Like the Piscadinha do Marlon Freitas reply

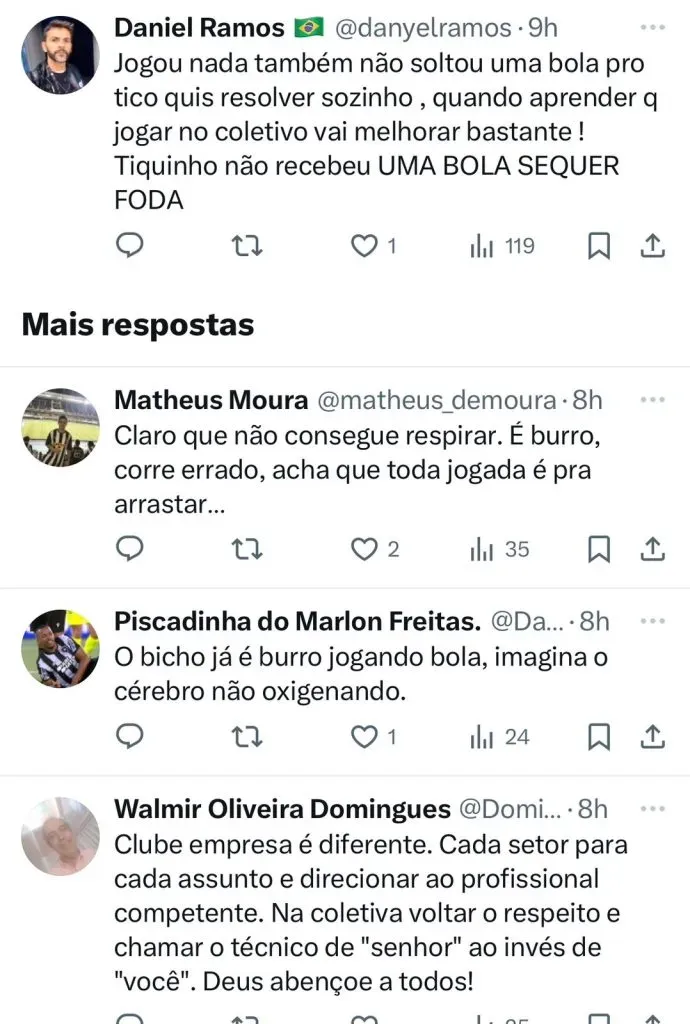tap(364, 737)
